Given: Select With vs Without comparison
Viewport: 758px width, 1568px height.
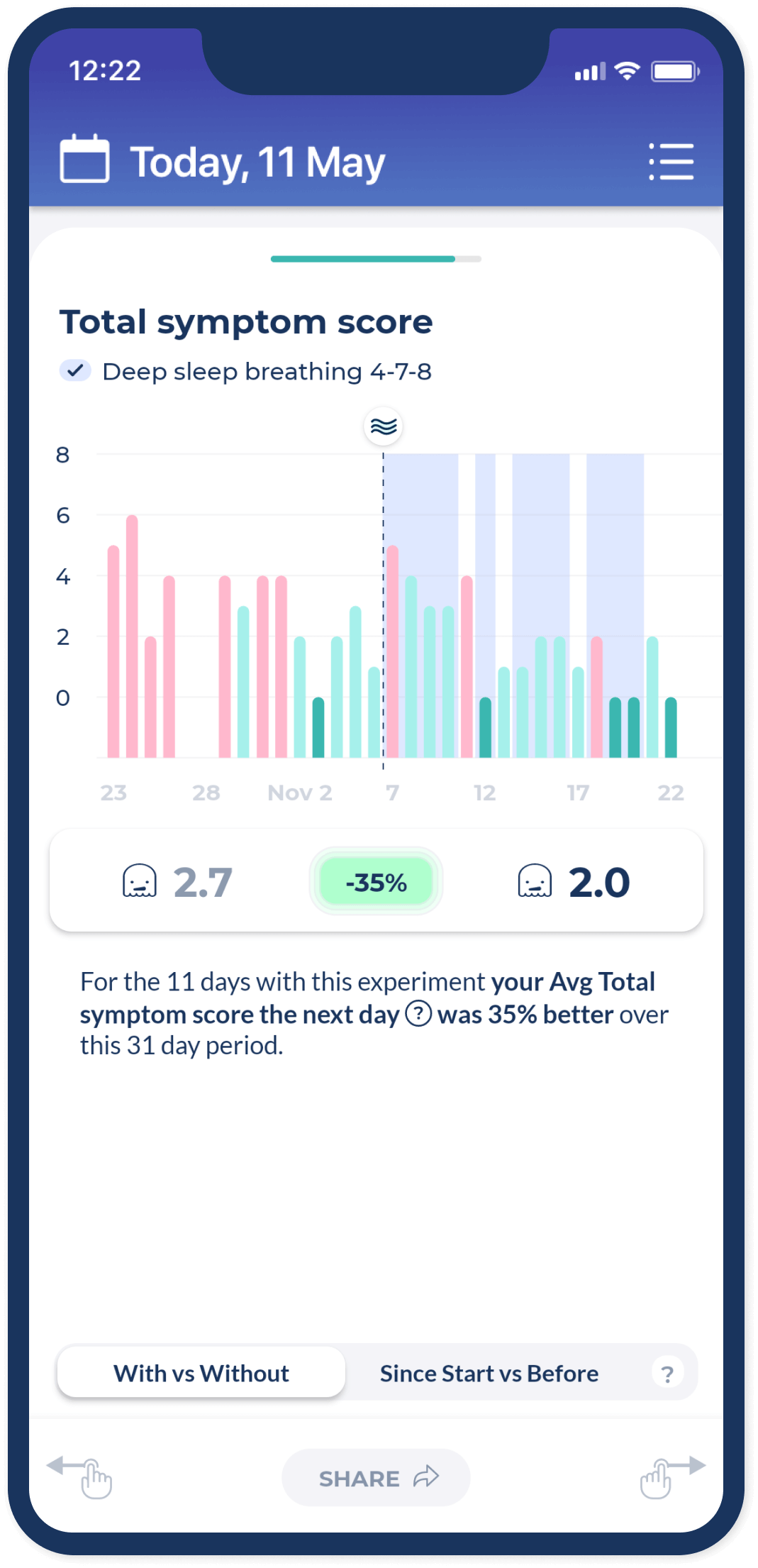Looking at the screenshot, I should pyautogui.click(x=201, y=1372).
